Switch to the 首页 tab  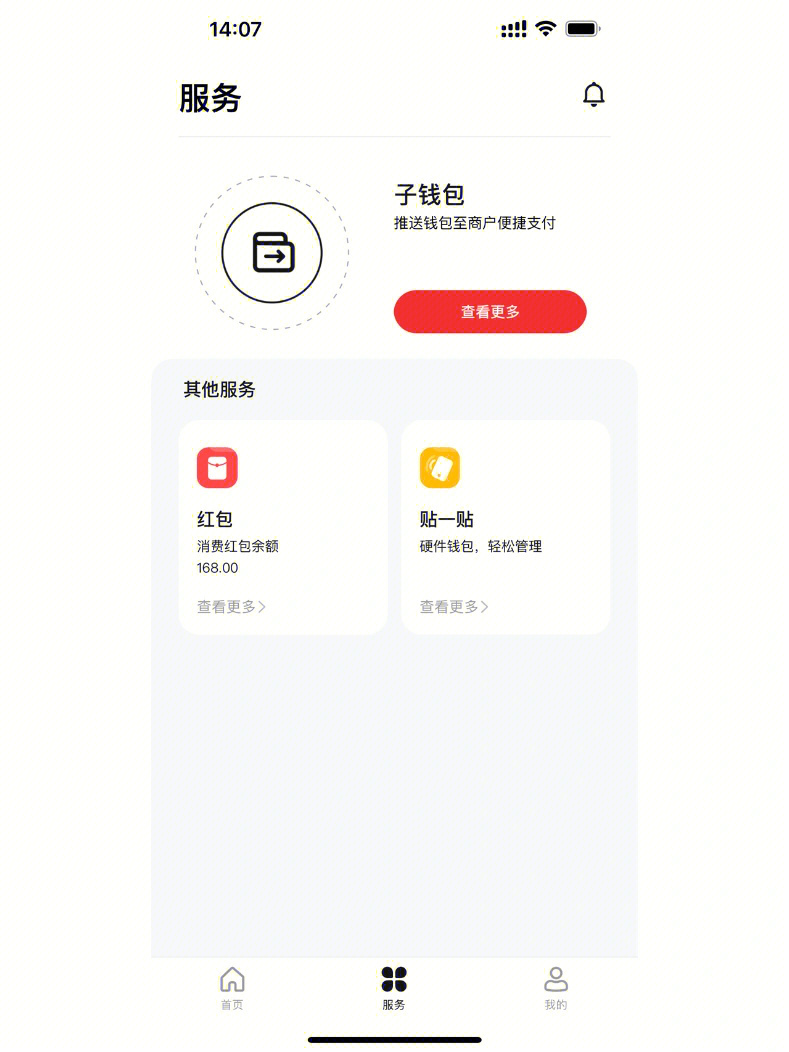[x=232, y=988]
